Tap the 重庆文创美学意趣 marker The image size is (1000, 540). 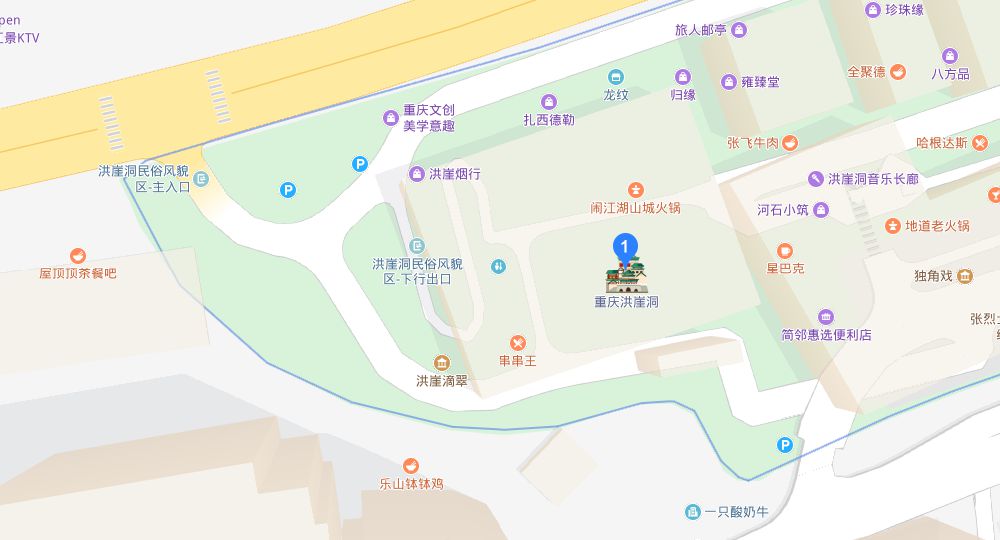click(390, 118)
